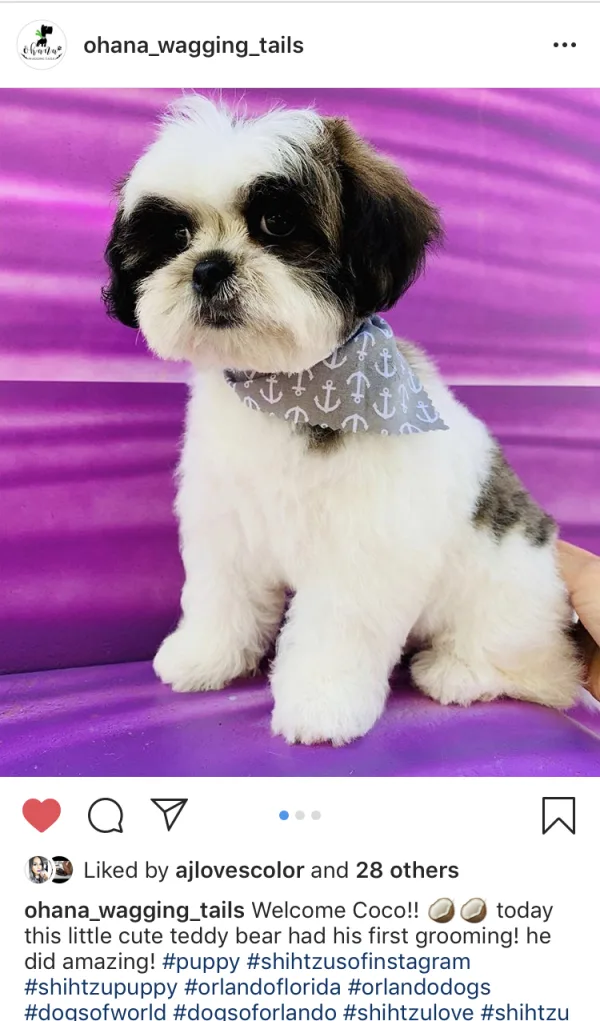Image resolution: width=600 pixels, height=1021 pixels.
Task: Open the #shihtzulove hashtag
Action: (x=407, y=1012)
